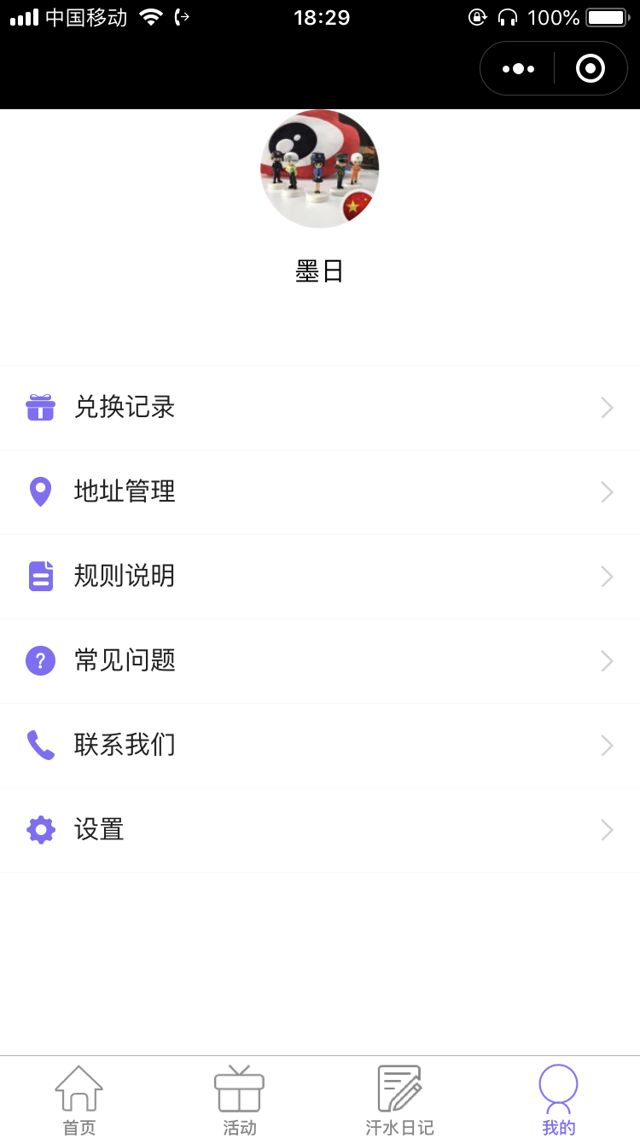The height and width of the screenshot is (1138, 640).
Task: Switch to the 活动 activities tab
Action: [239, 1100]
